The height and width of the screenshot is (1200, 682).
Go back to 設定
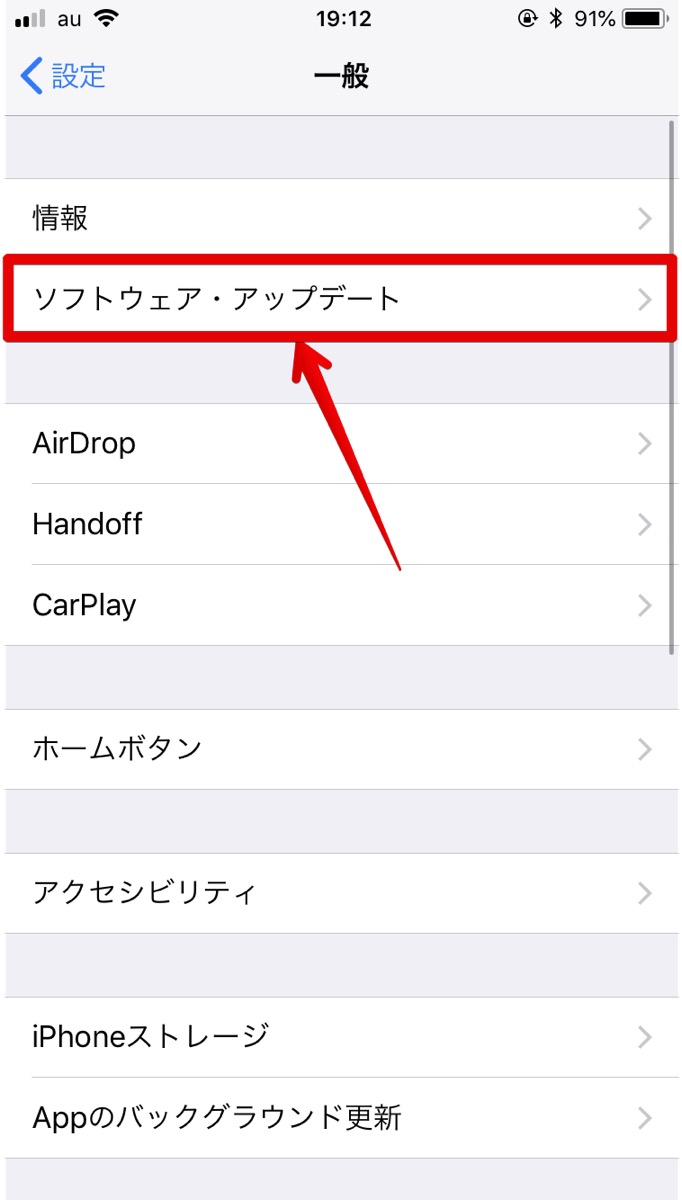point(63,76)
